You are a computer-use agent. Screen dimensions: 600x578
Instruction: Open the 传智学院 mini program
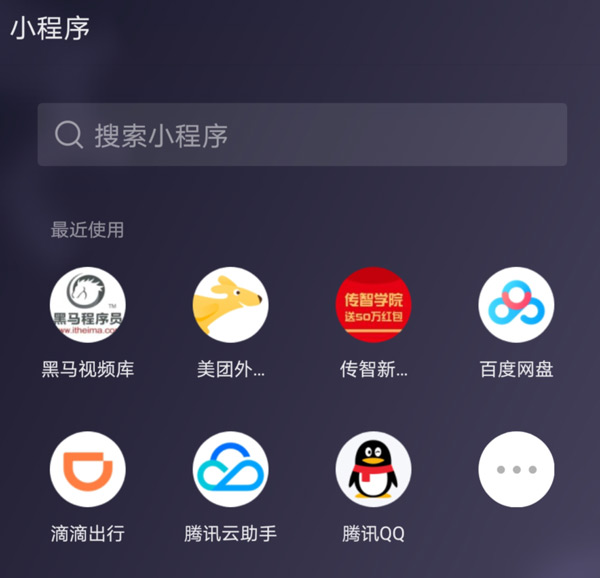tap(373, 305)
